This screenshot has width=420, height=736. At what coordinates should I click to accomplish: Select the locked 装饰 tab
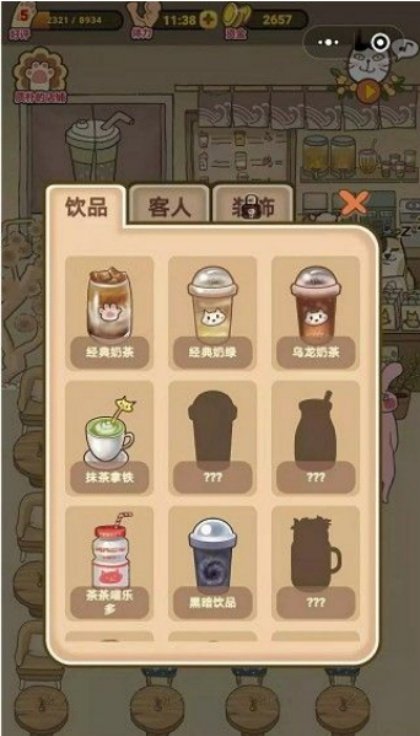point(252,203)
